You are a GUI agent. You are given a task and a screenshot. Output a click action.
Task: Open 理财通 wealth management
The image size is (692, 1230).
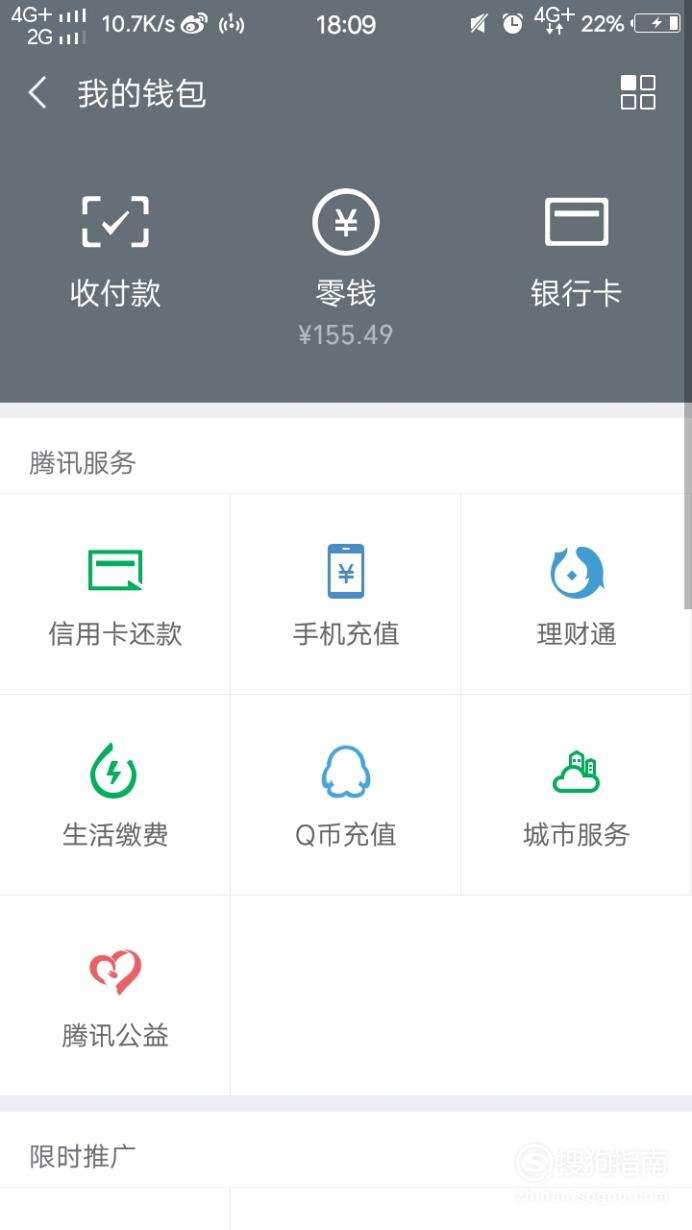[x=576, y=595]
